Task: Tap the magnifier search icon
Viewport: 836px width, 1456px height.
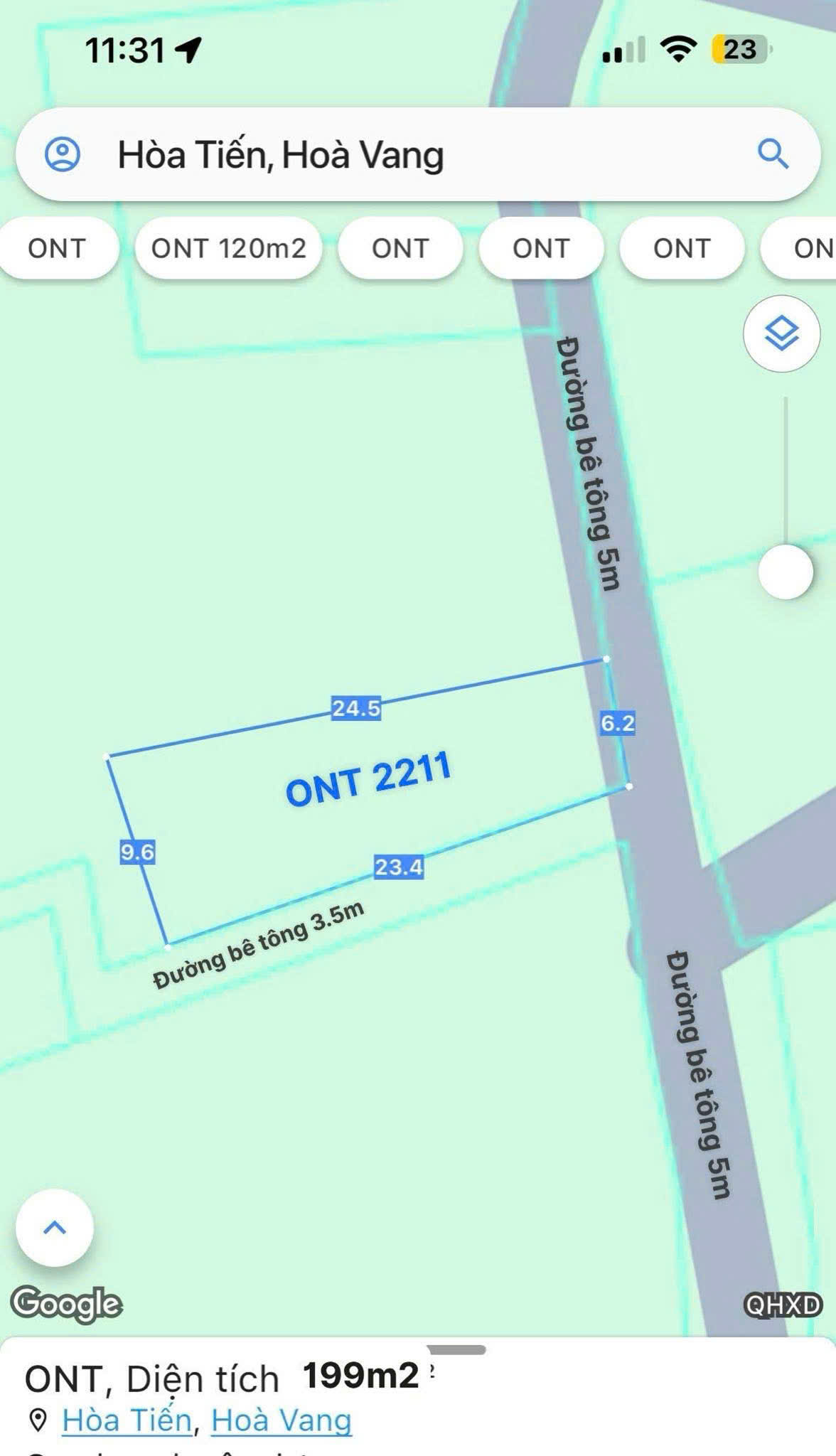Action: (x=773, y=154)
